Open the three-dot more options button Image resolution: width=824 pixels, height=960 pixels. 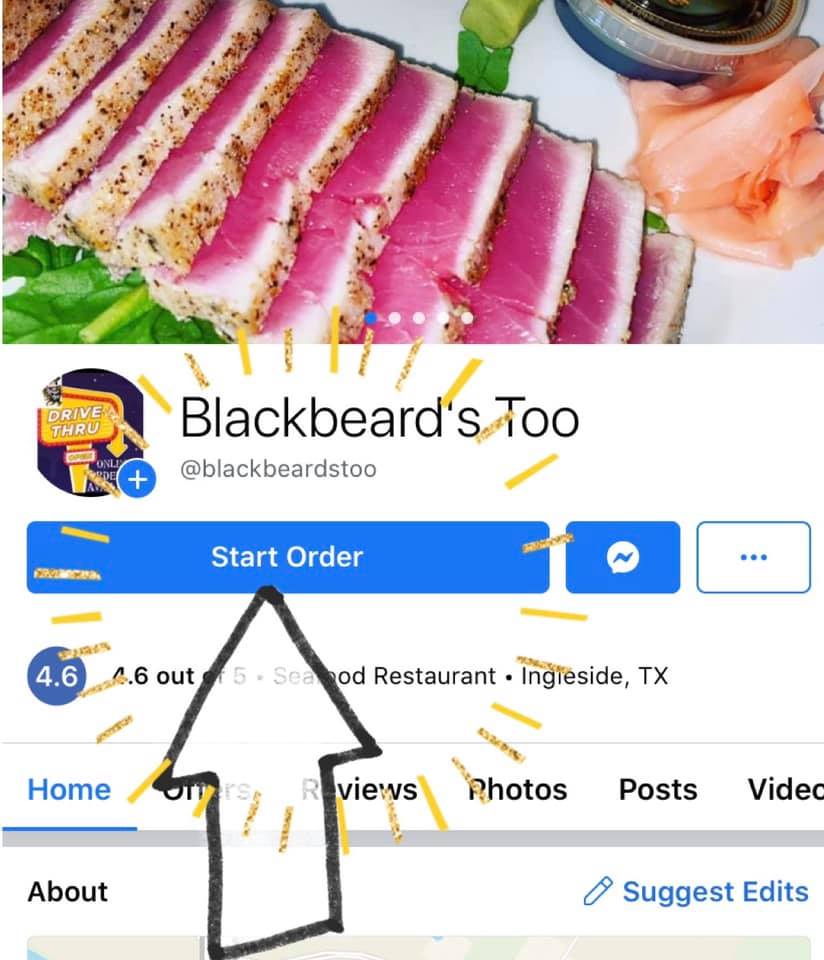753,557
